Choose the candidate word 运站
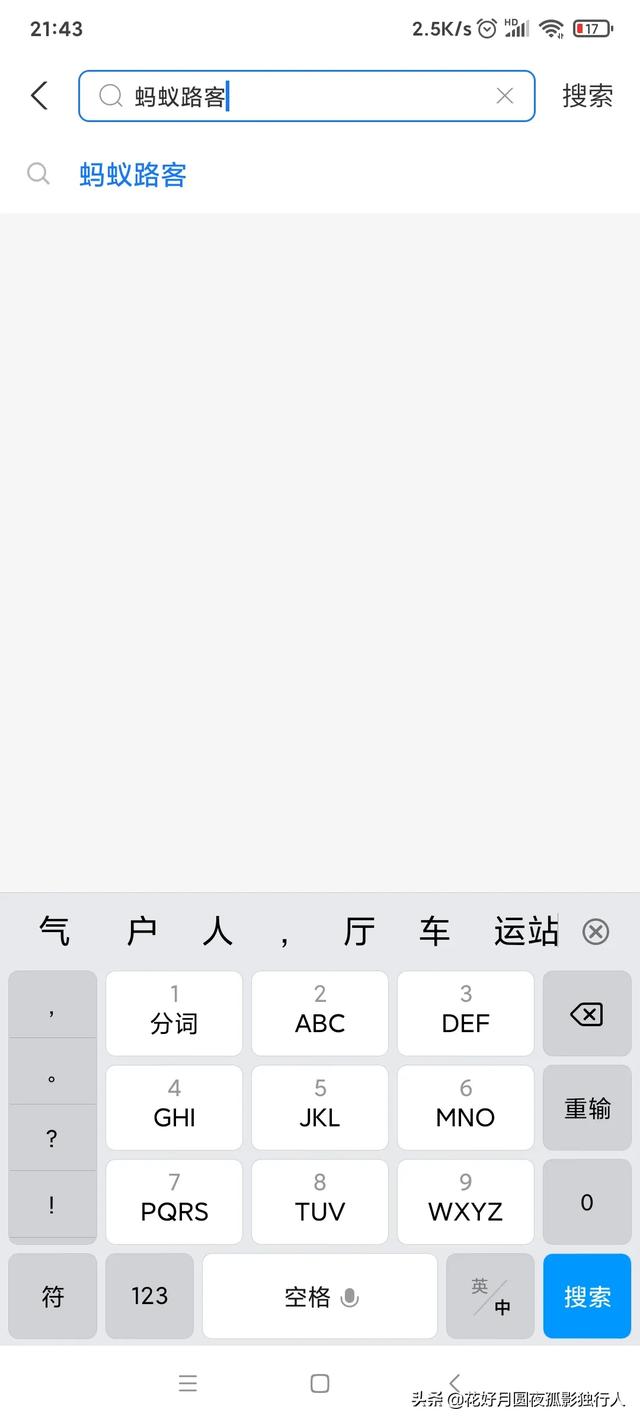This screenshot has height=1422, width=640. coord(526,932)
